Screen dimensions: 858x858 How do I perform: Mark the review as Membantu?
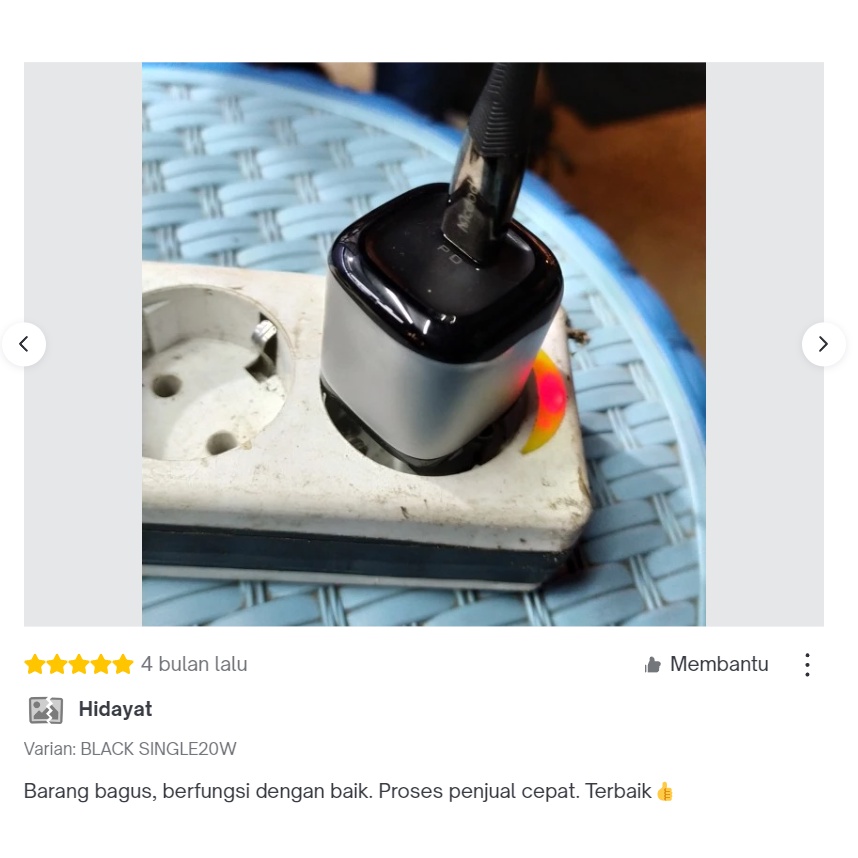(706, 664)
